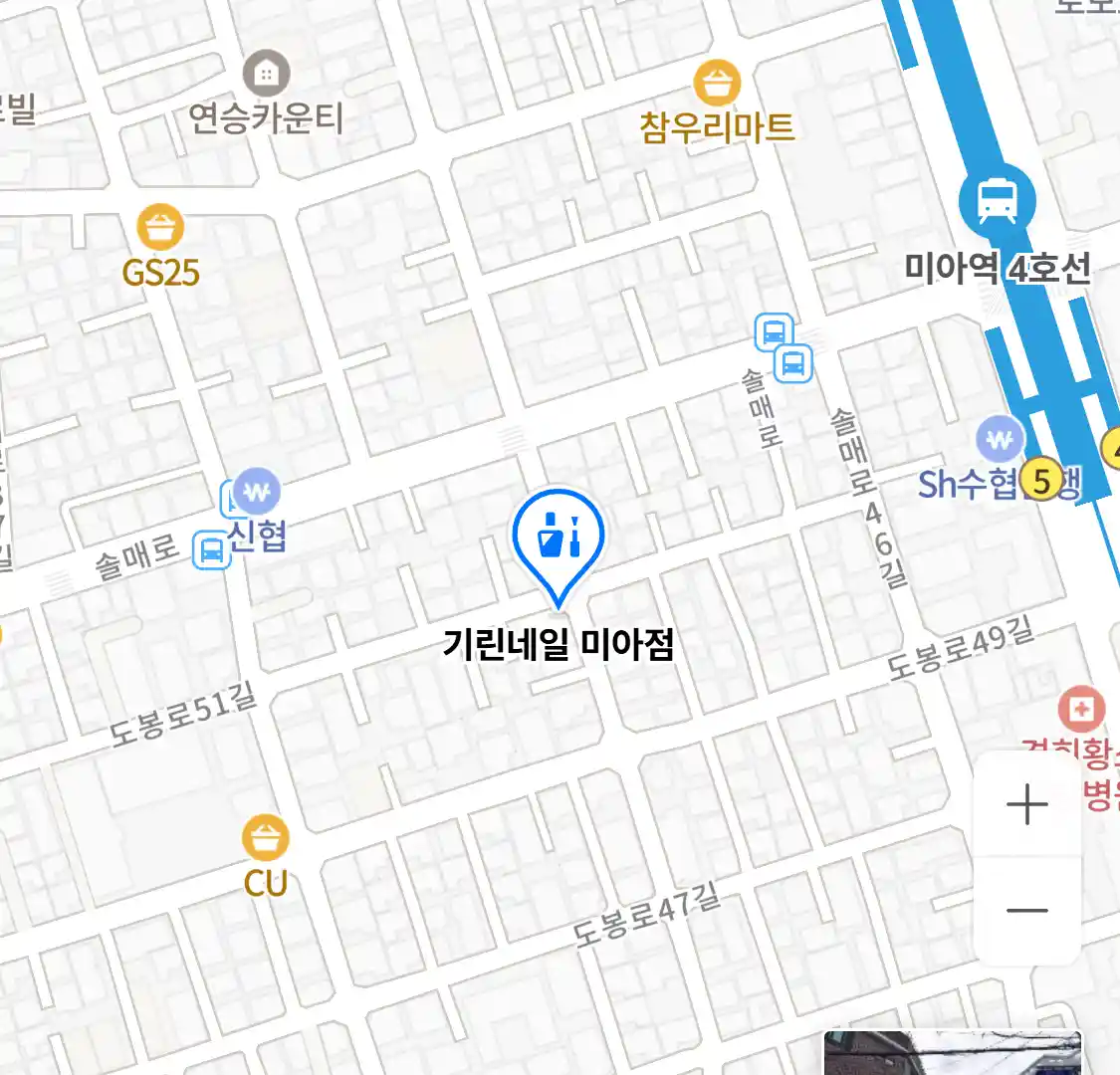Open the GS25 convenience store marker
Image resolution: width=1120 pixels, height=1075 pixels.
160,228
